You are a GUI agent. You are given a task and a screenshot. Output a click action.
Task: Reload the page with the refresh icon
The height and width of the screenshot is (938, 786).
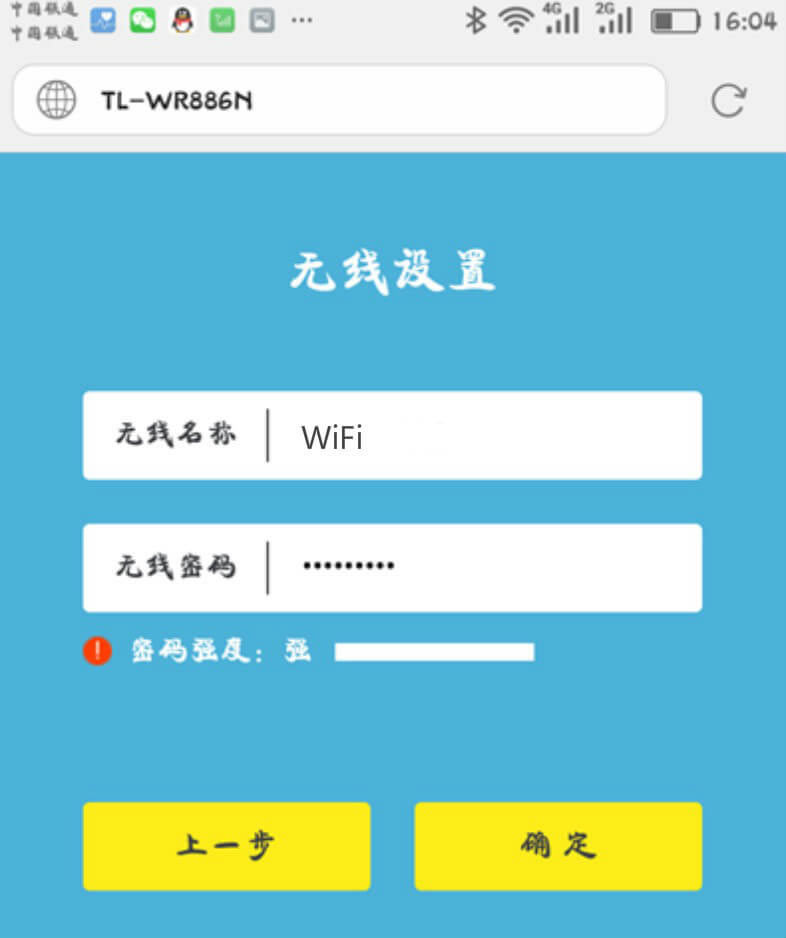(728, 100)
